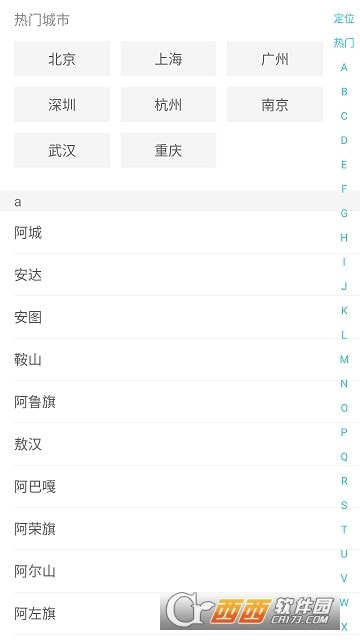Jump to letter B in the index
This screenshot has width=360, height=640.
pyautogui.click(x=344, y=92)
